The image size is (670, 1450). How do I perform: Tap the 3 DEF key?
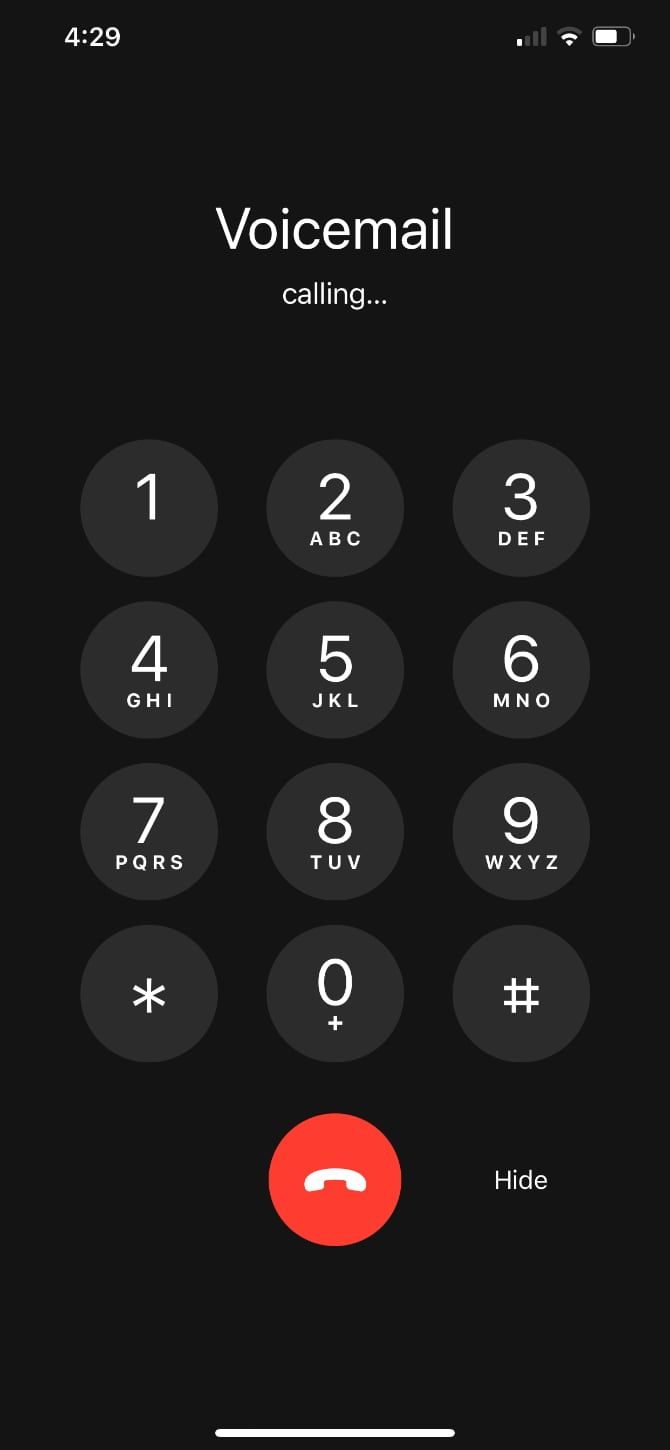[521, 508]
